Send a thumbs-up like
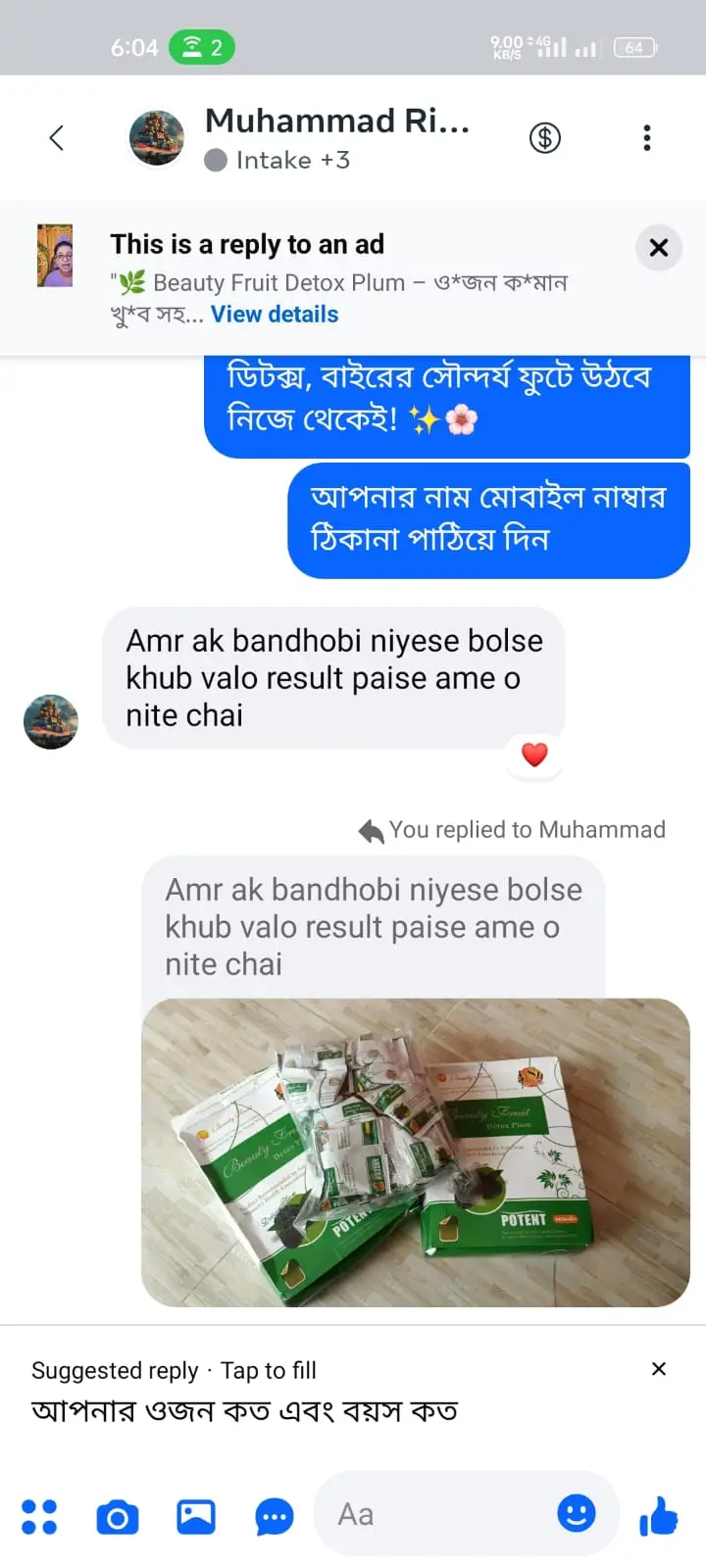Viewport: 706px width, 1568px height. pos(659,1516)
